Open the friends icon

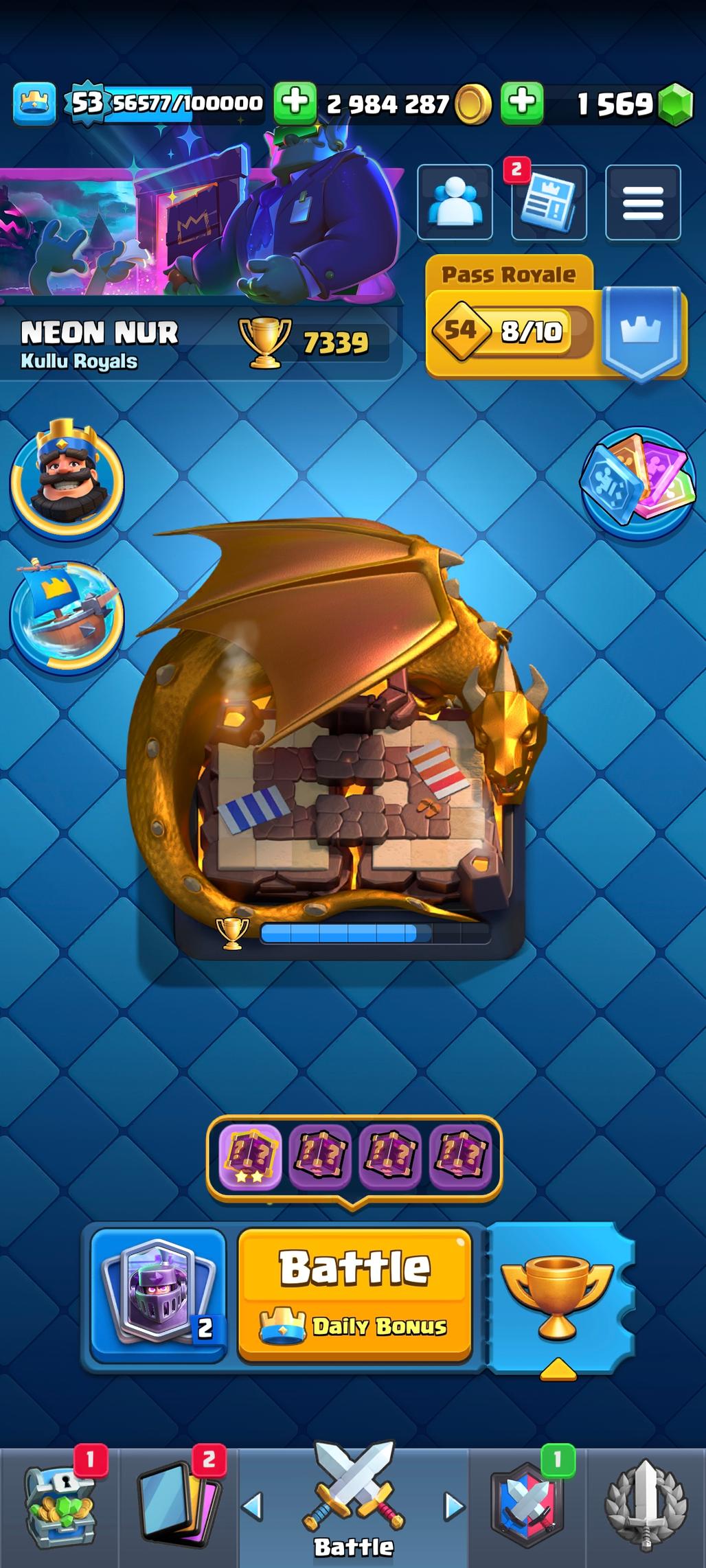coord(455,203)
